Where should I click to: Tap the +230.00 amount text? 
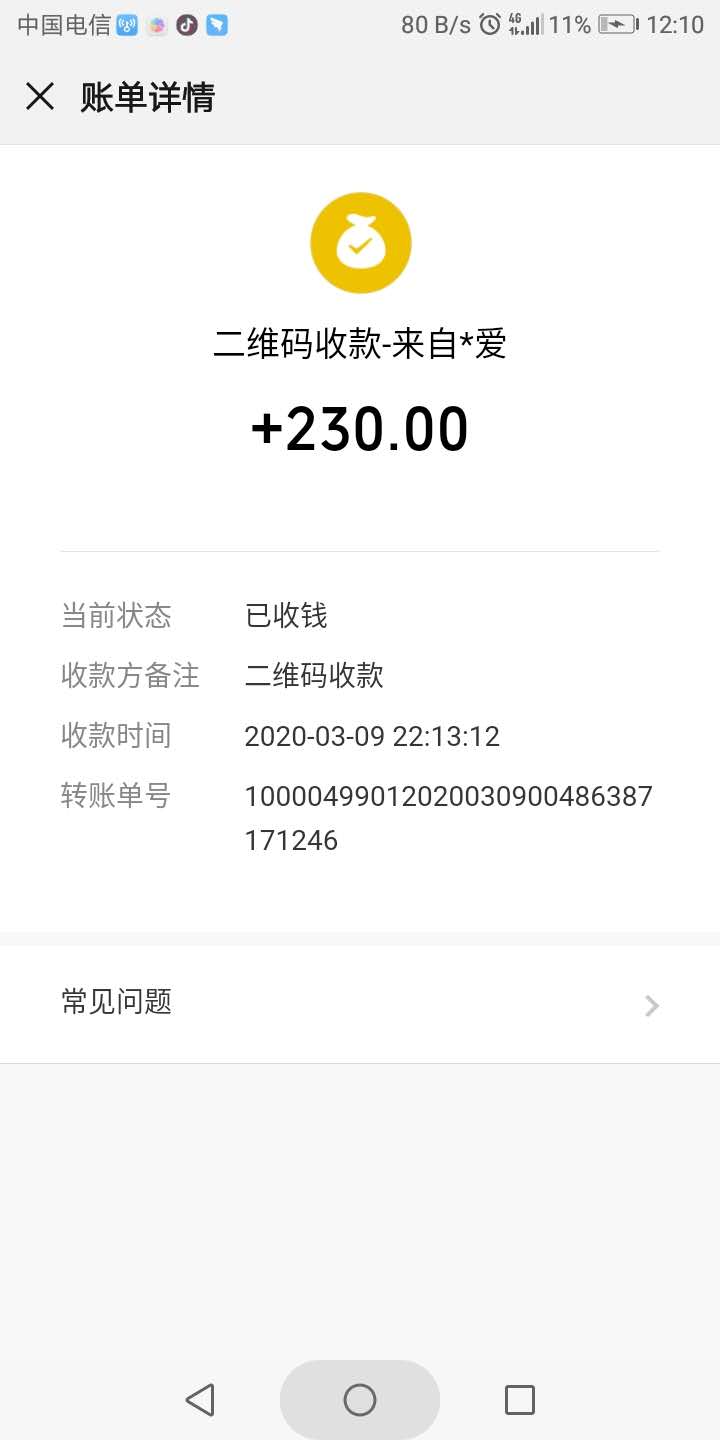[x=360, y=427]
